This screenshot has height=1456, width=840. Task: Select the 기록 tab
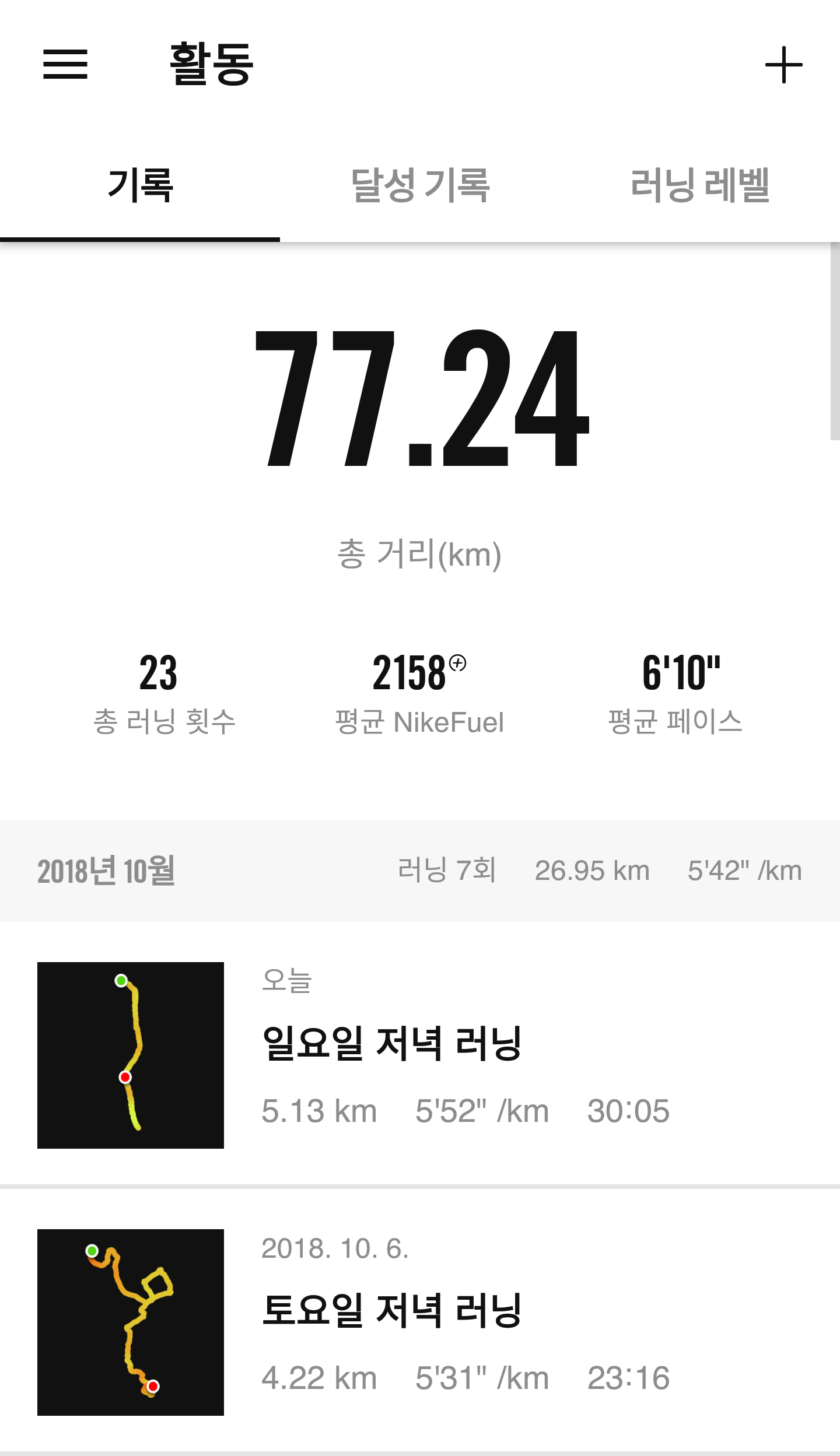coord(140,185)
